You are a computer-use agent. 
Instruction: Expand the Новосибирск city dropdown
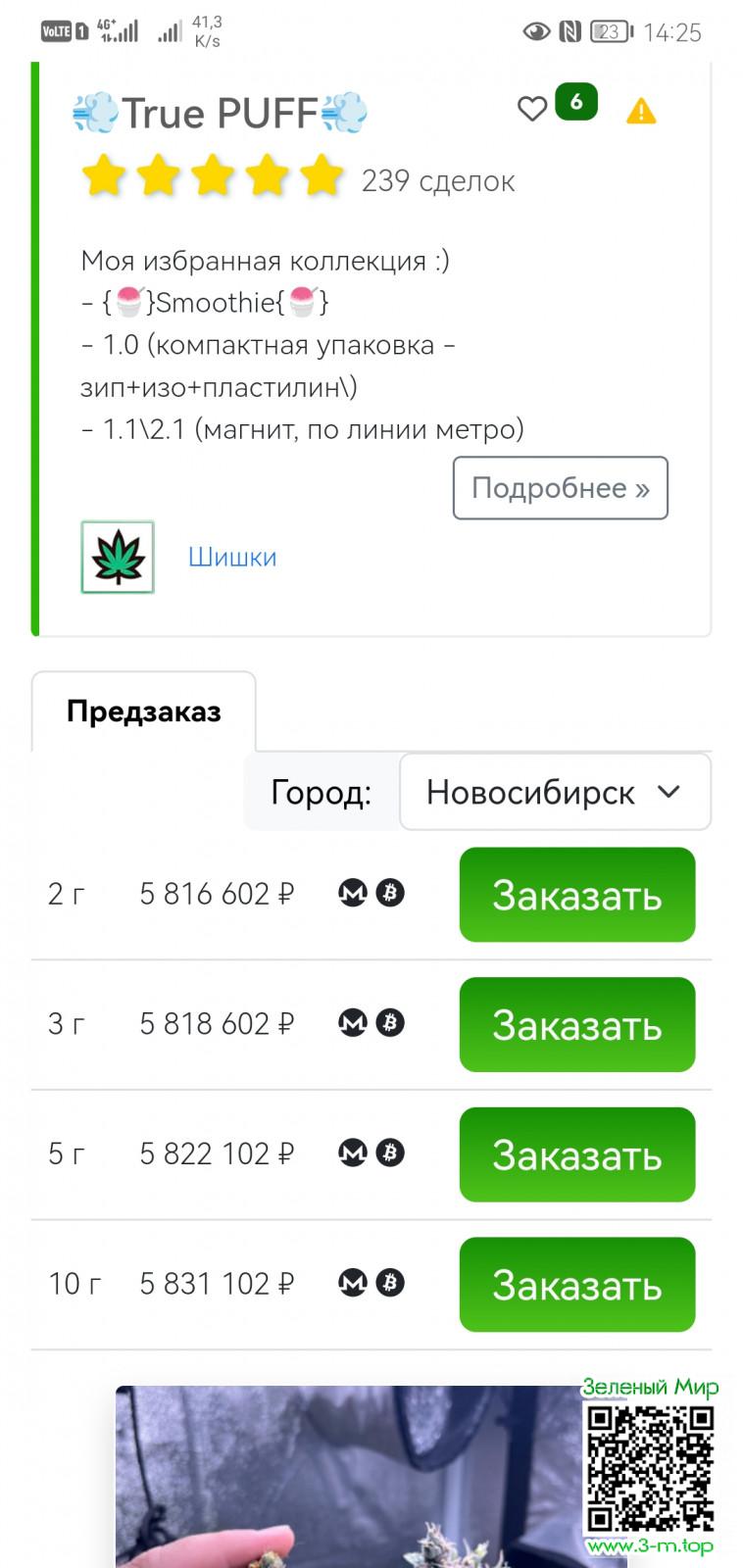click(555, 792)
